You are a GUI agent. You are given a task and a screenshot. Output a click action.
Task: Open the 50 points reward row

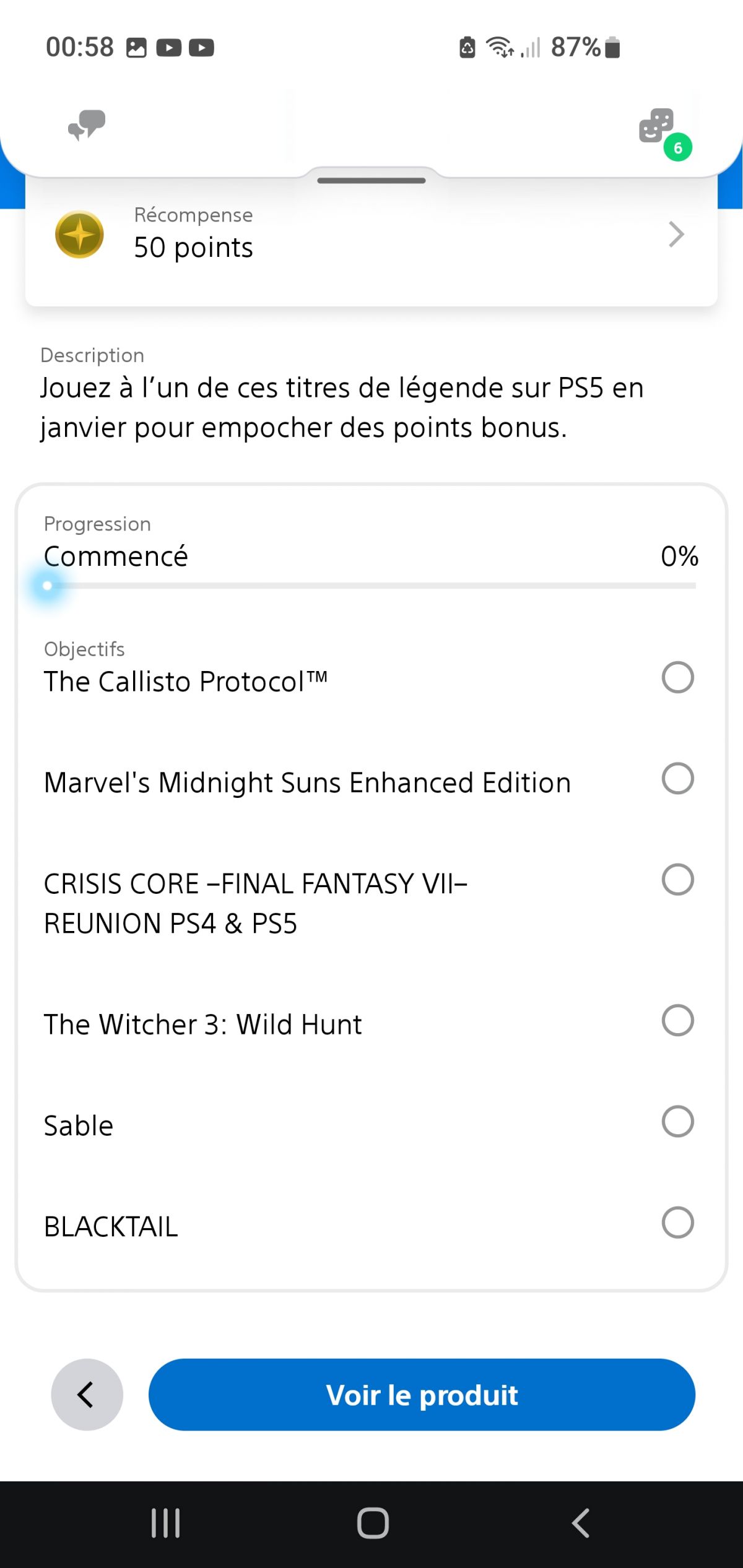tap(371, 235)
